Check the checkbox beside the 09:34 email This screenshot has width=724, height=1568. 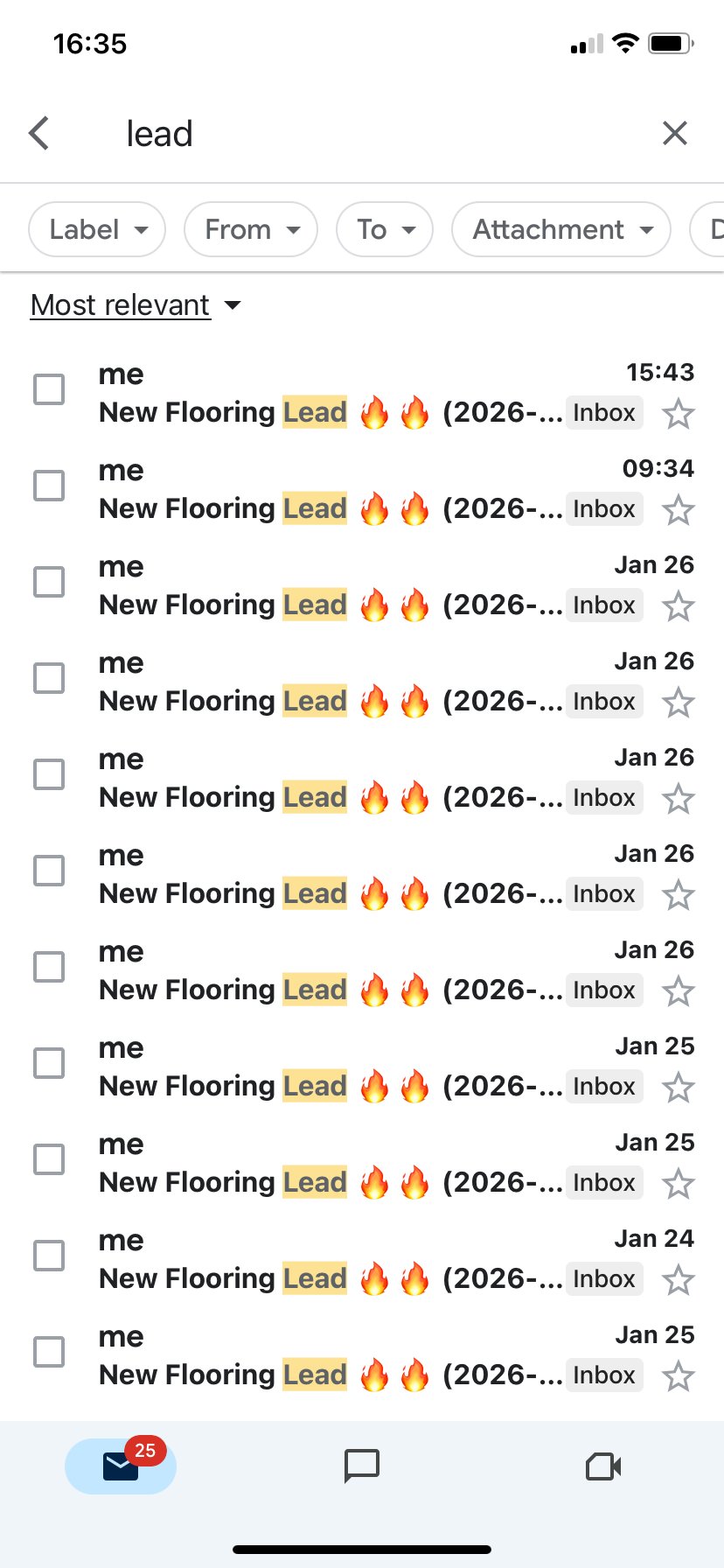pos(48,486)
